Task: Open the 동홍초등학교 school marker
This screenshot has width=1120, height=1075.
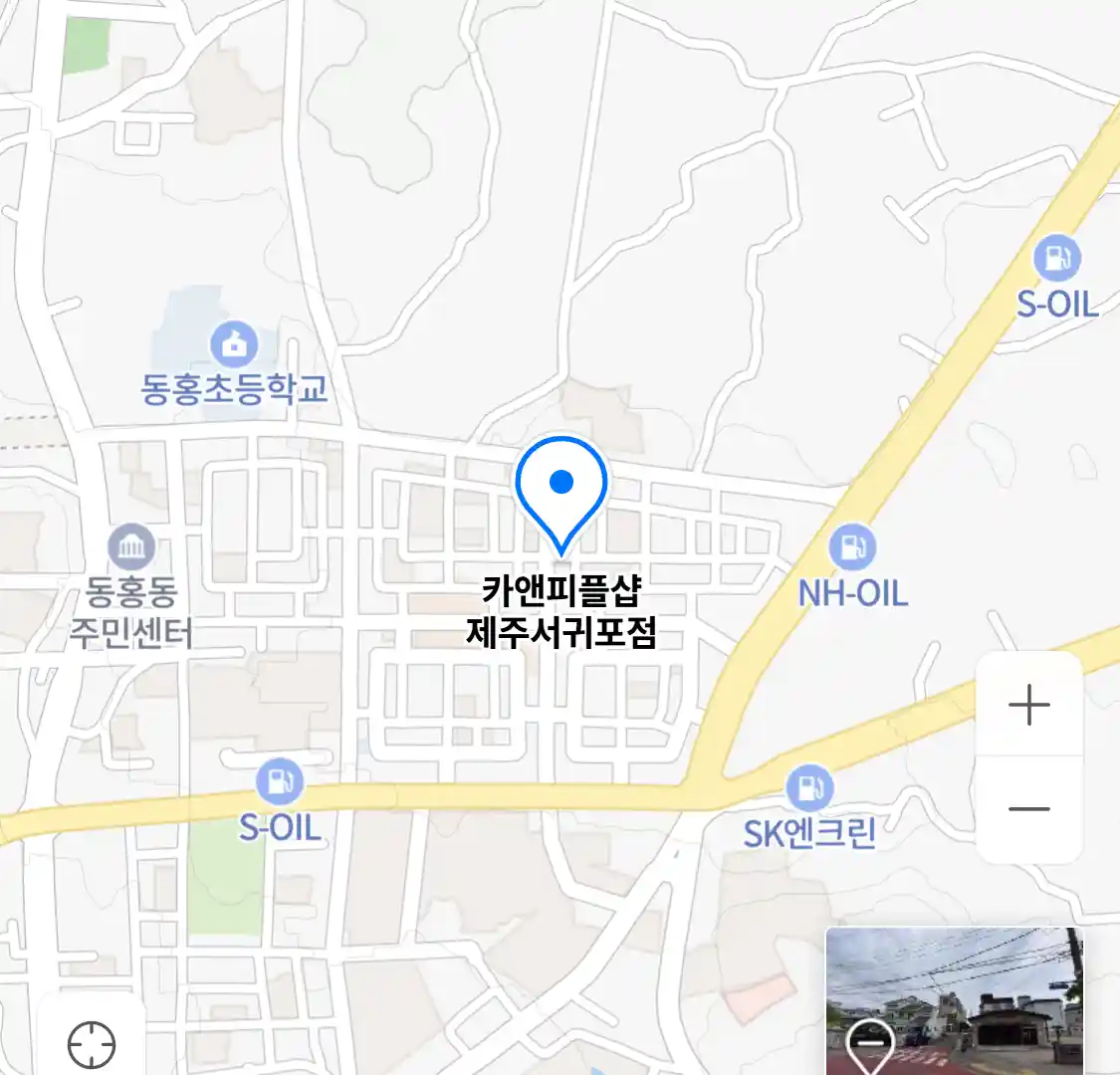Action: click(x=234, y=346)
